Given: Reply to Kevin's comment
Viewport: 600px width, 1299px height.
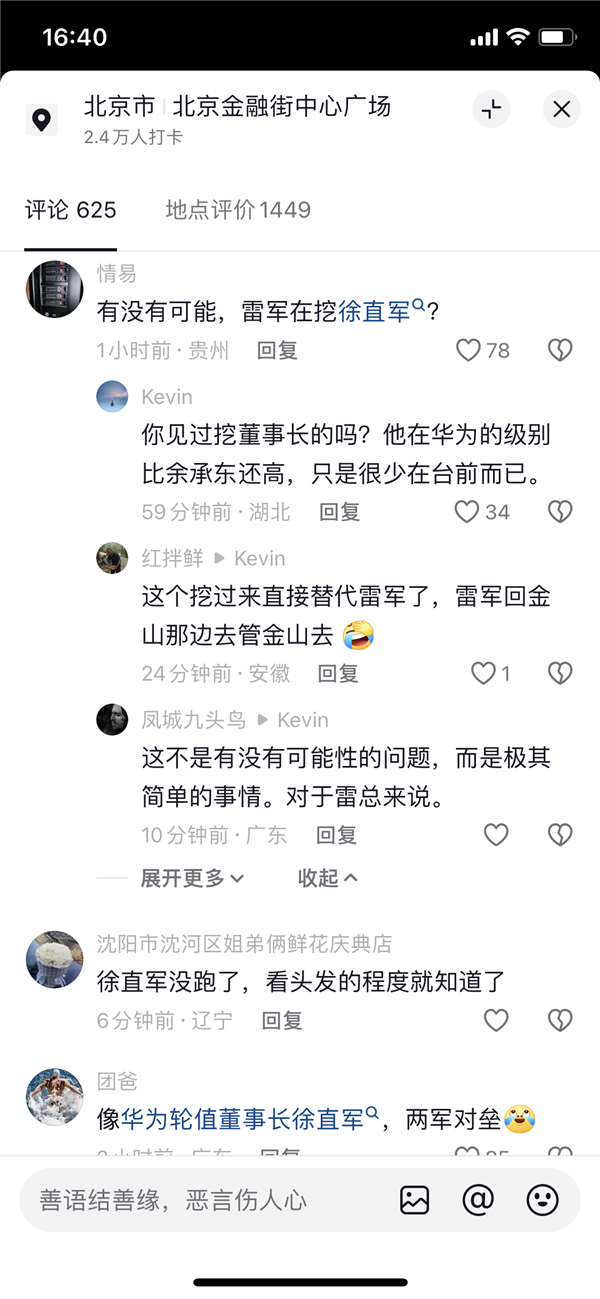Looking at the screenshot, I should (x=339, y=512).
